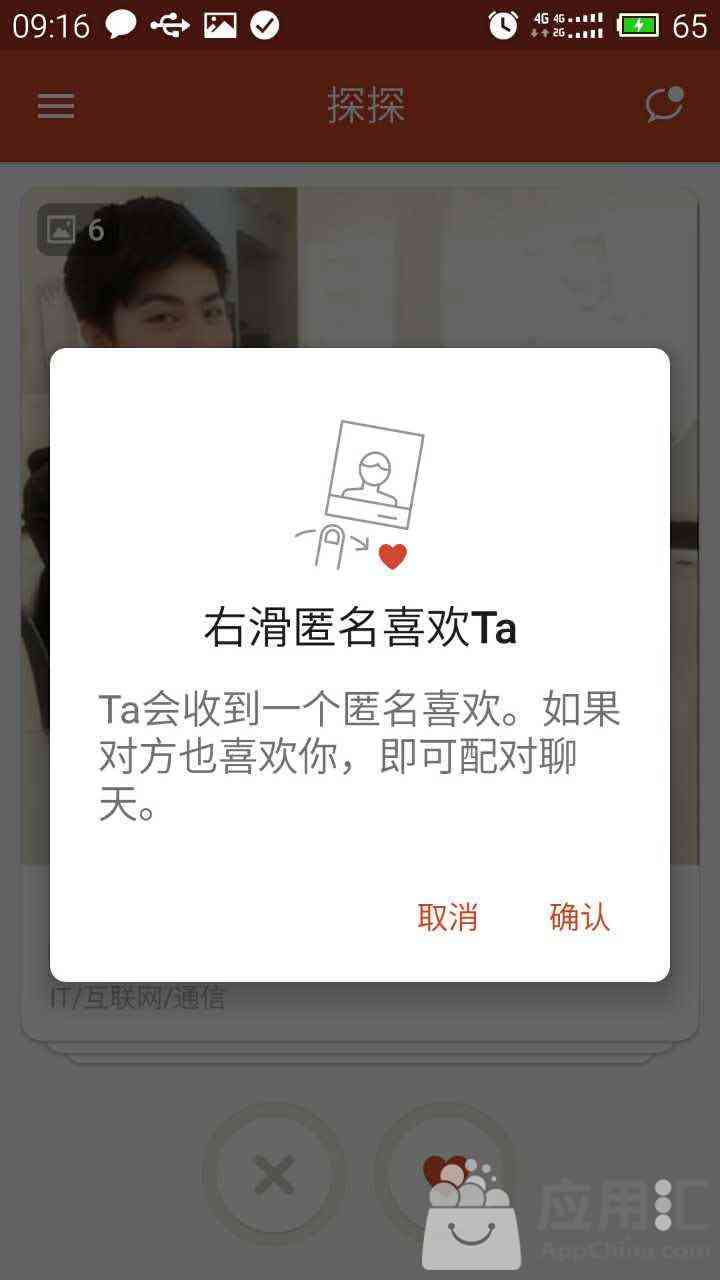Tap 取消 to cancel the dialog
The width and height of the screenshot is (720, 1280).
(x=447, y=917)
